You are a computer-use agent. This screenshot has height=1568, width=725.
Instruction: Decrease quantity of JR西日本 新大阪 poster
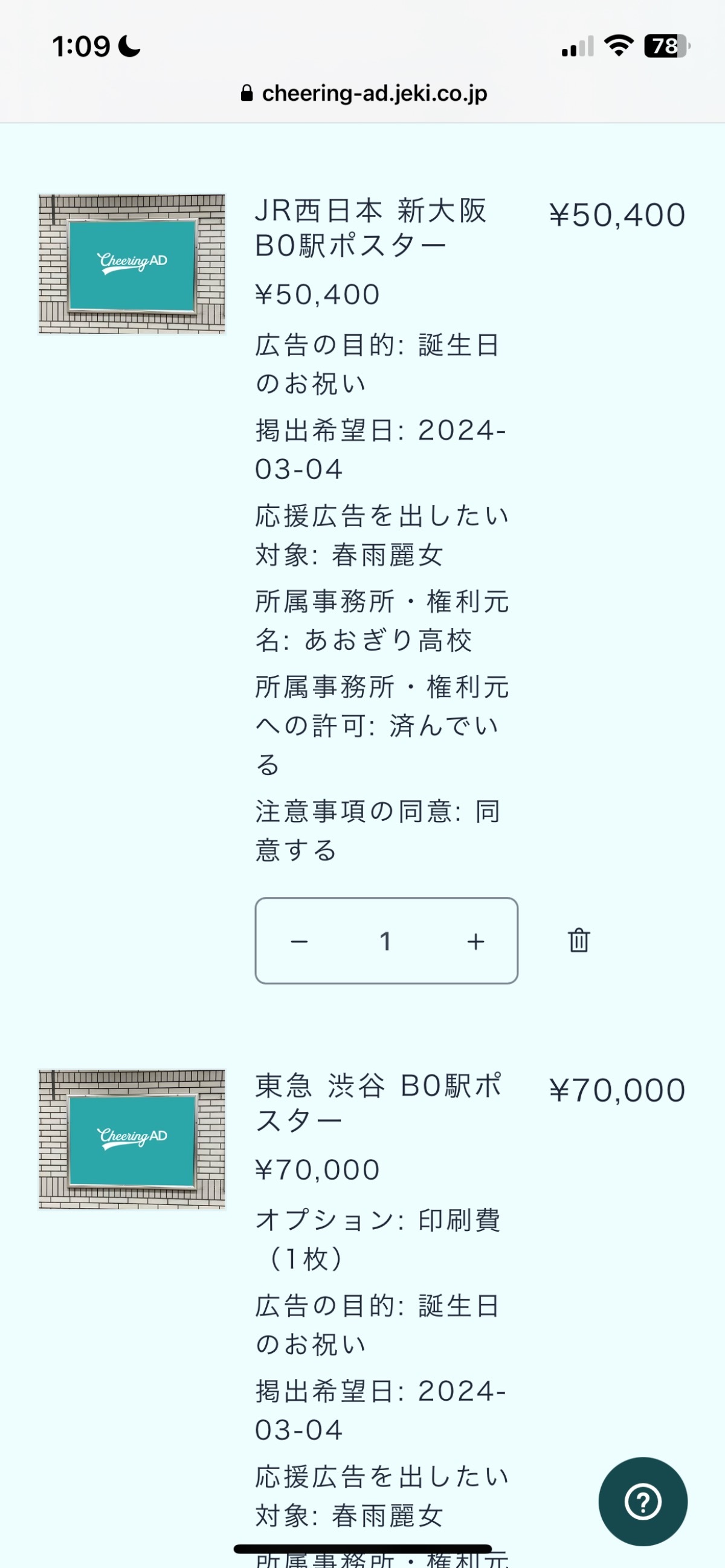299,941
